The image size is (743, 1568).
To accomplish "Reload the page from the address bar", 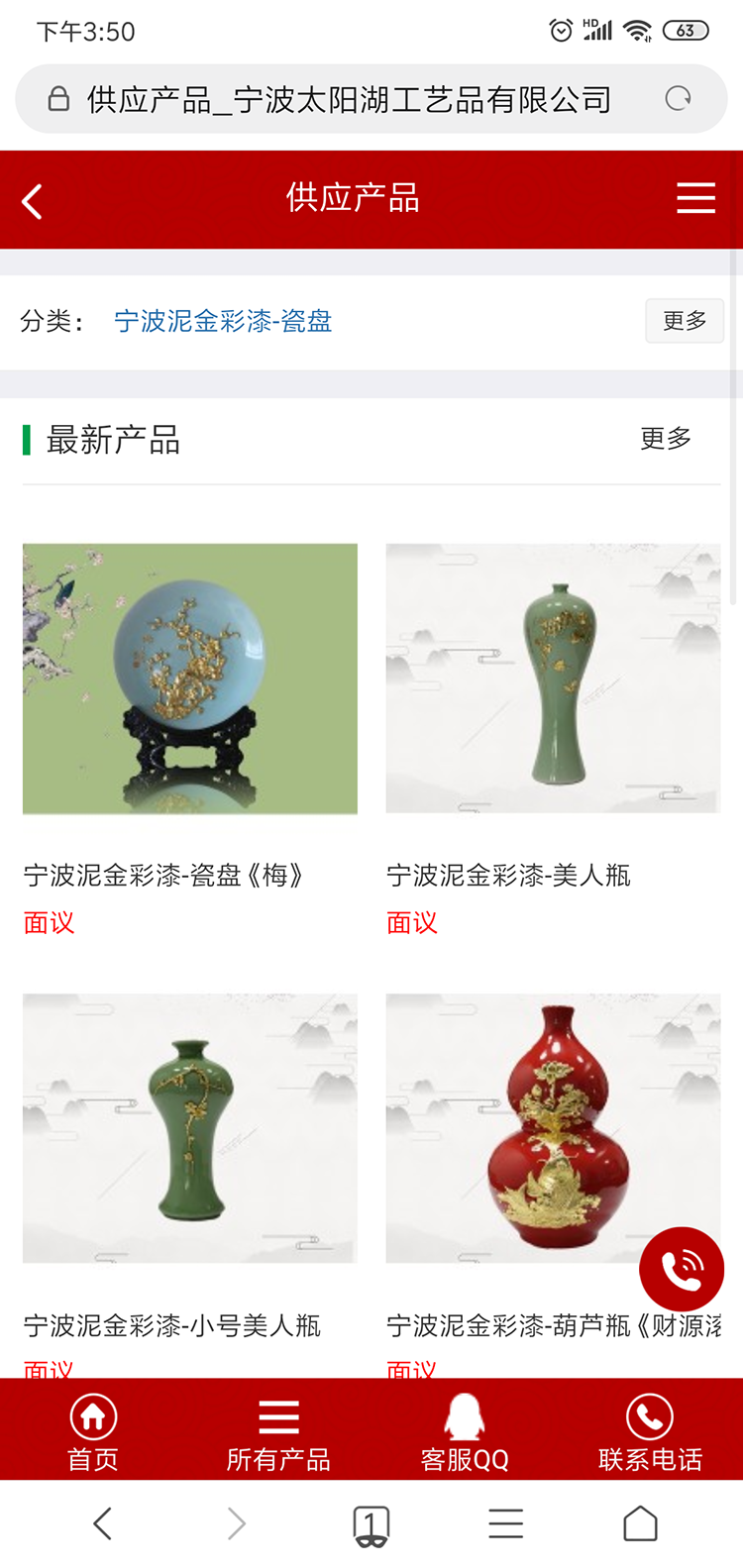I will click(678, 98).
